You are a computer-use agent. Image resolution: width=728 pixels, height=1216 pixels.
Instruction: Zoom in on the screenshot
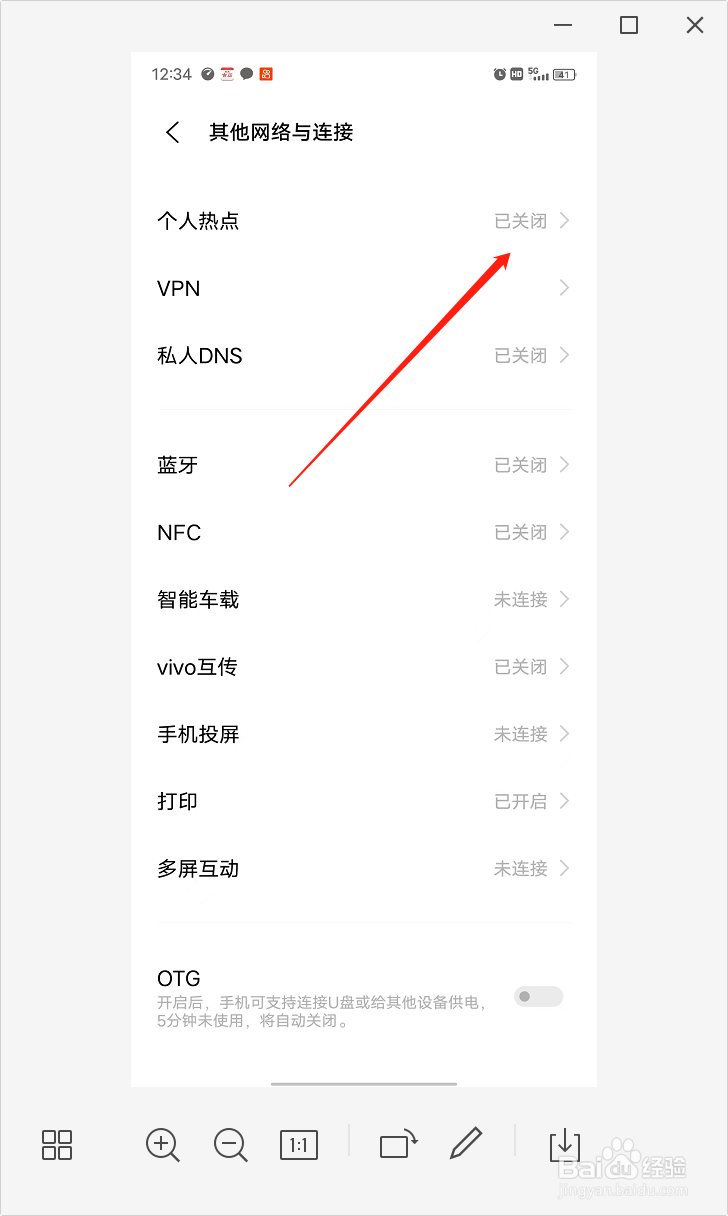162,1145
